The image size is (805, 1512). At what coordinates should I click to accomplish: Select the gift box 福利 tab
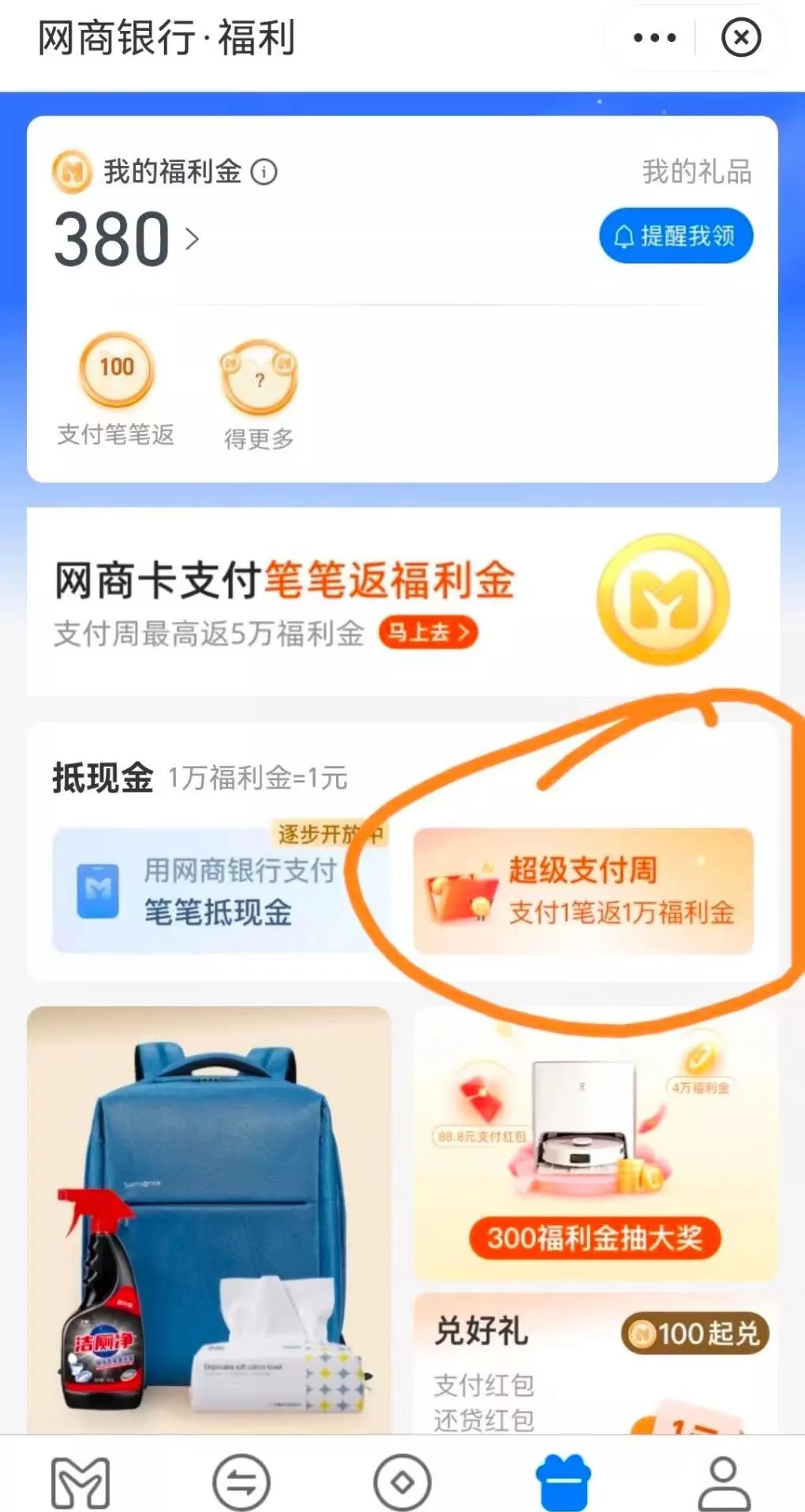563,1483
